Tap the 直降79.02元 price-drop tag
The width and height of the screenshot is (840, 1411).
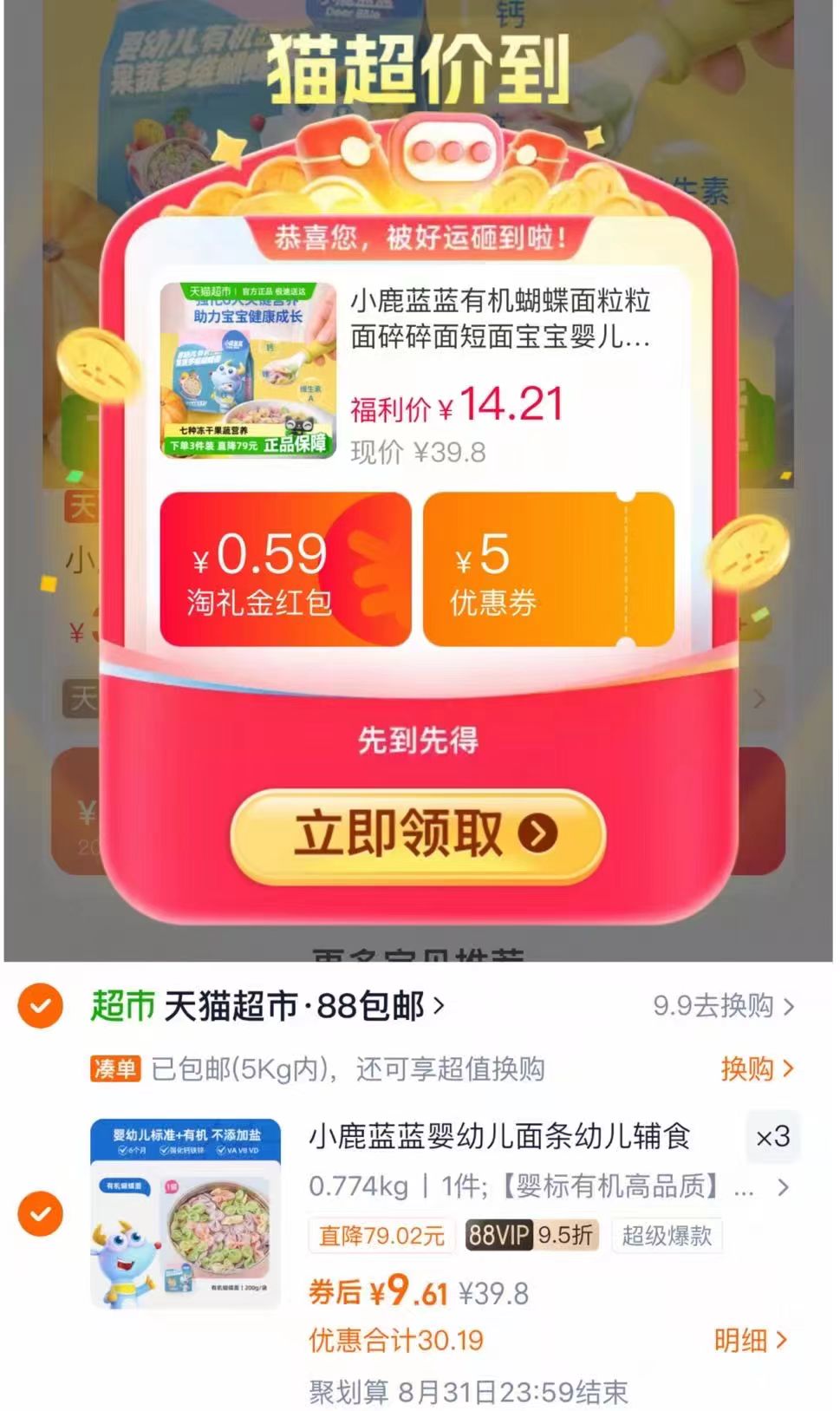(x=381, y=1237)
